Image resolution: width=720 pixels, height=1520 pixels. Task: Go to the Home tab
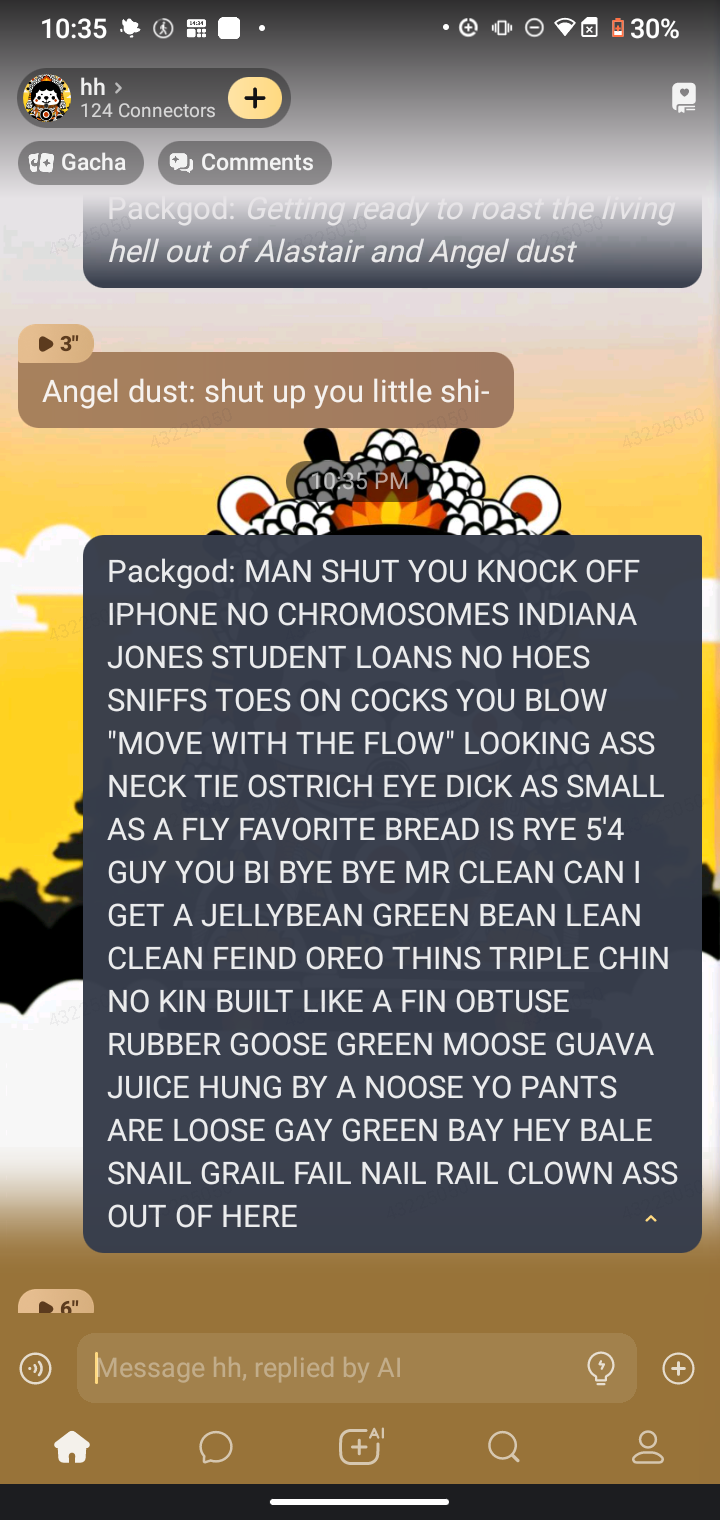tap(72, 1447)
